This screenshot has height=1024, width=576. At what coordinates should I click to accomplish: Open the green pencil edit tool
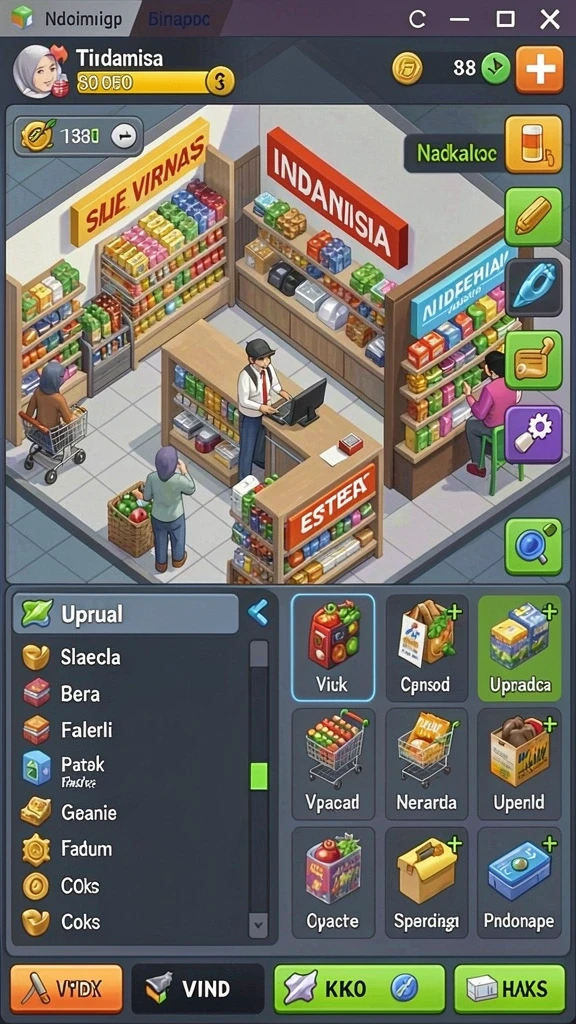tap(534, 217)
